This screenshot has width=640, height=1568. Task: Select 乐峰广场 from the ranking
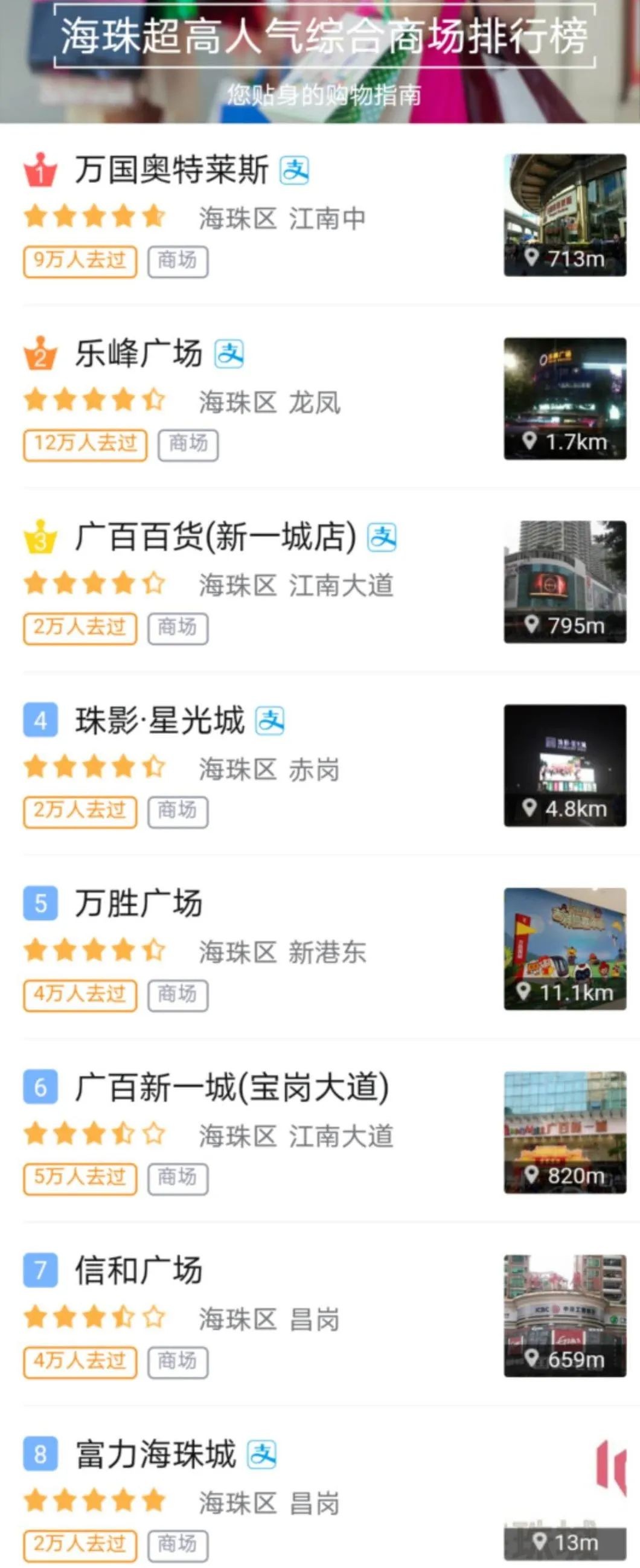[139, 354]
